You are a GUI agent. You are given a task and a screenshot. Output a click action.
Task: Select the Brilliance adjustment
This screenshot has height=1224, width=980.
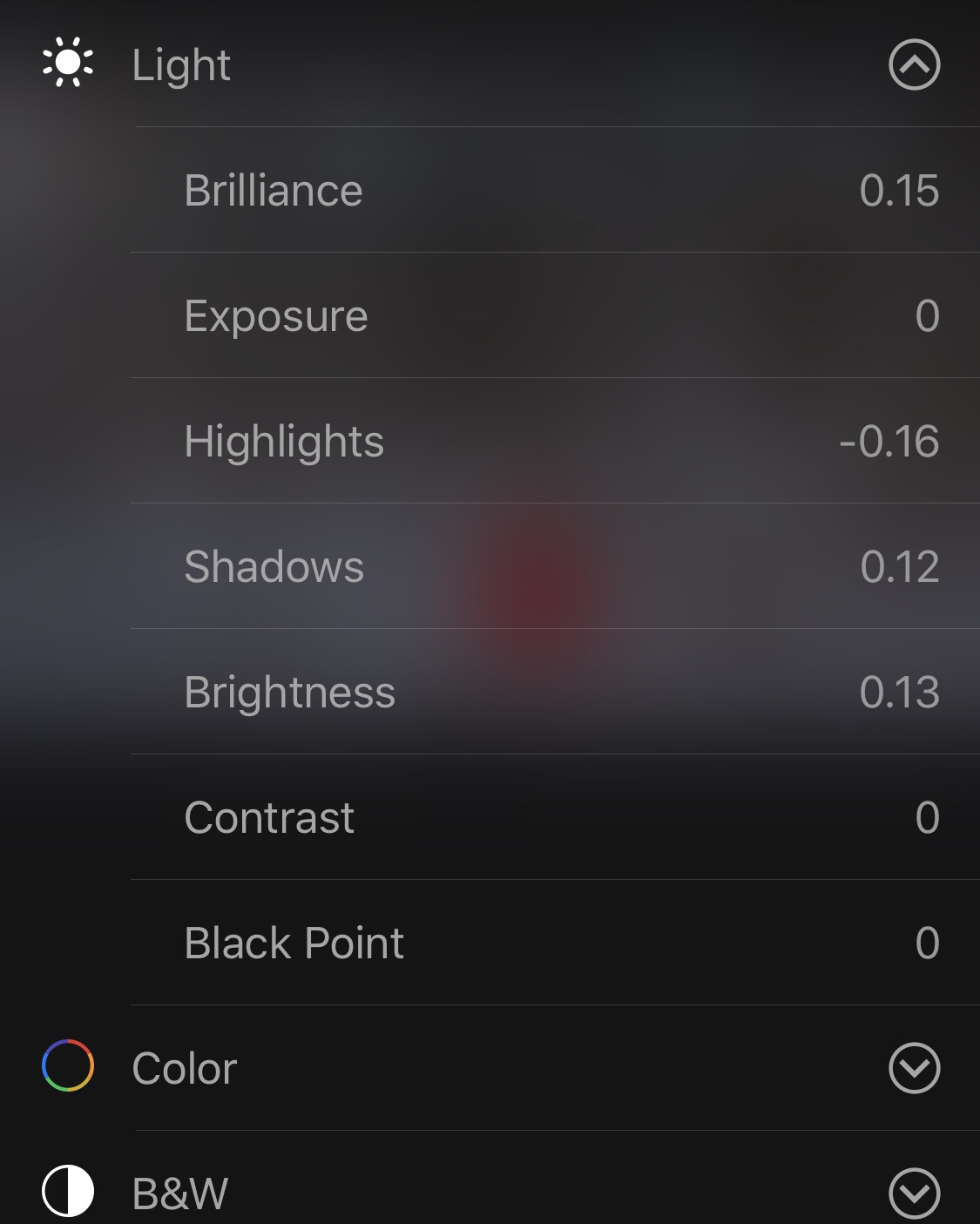coord(274,191)
